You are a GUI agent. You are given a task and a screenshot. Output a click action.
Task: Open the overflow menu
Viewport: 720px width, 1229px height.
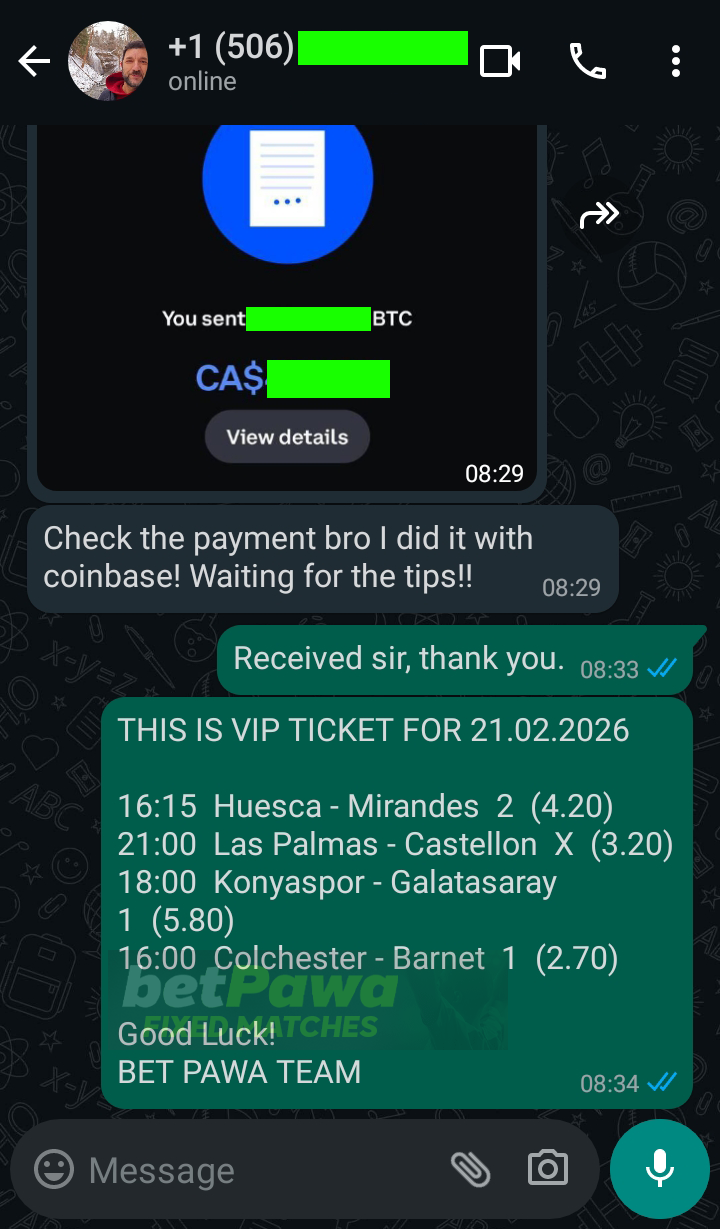point(676,62)
